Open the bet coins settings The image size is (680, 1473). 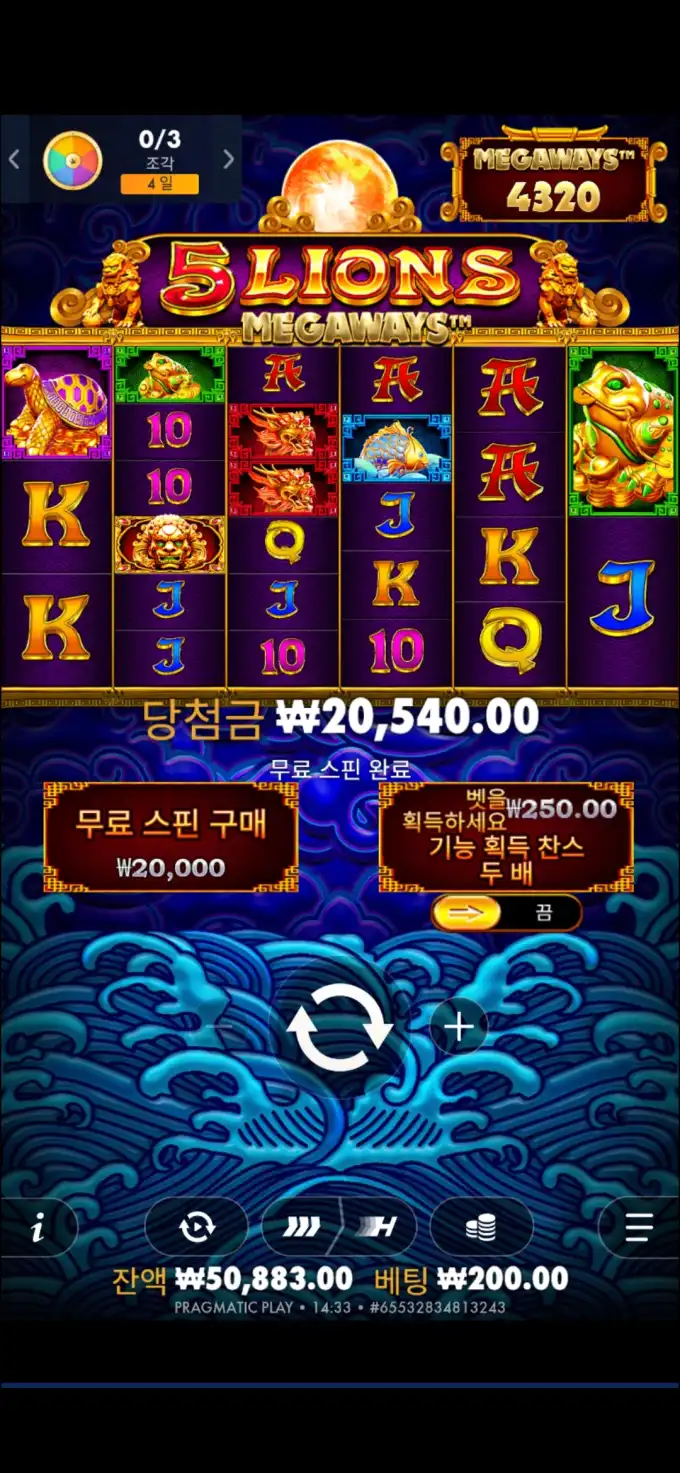pos(481,1227)
